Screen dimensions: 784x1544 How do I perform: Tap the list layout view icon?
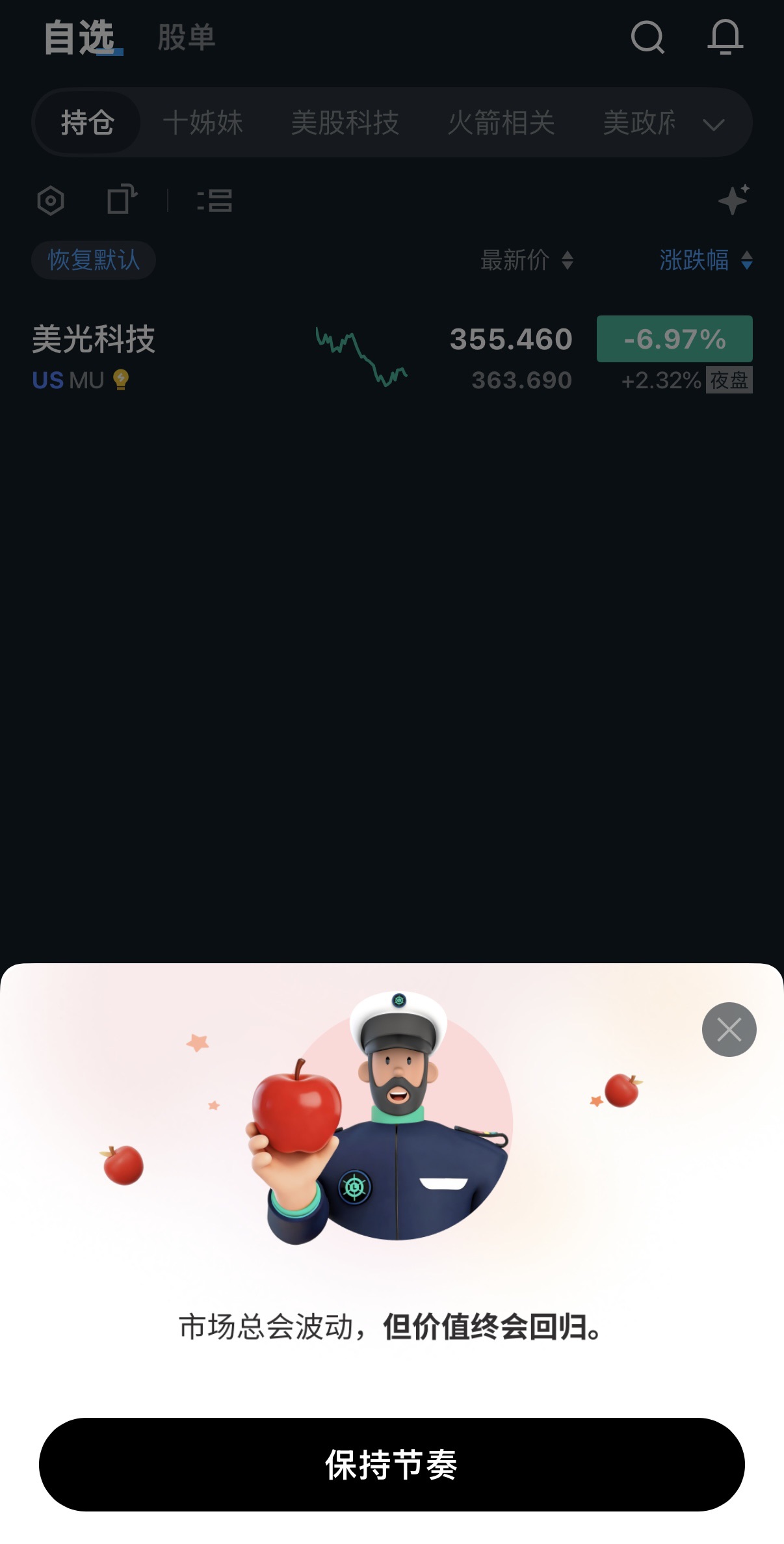215,200
